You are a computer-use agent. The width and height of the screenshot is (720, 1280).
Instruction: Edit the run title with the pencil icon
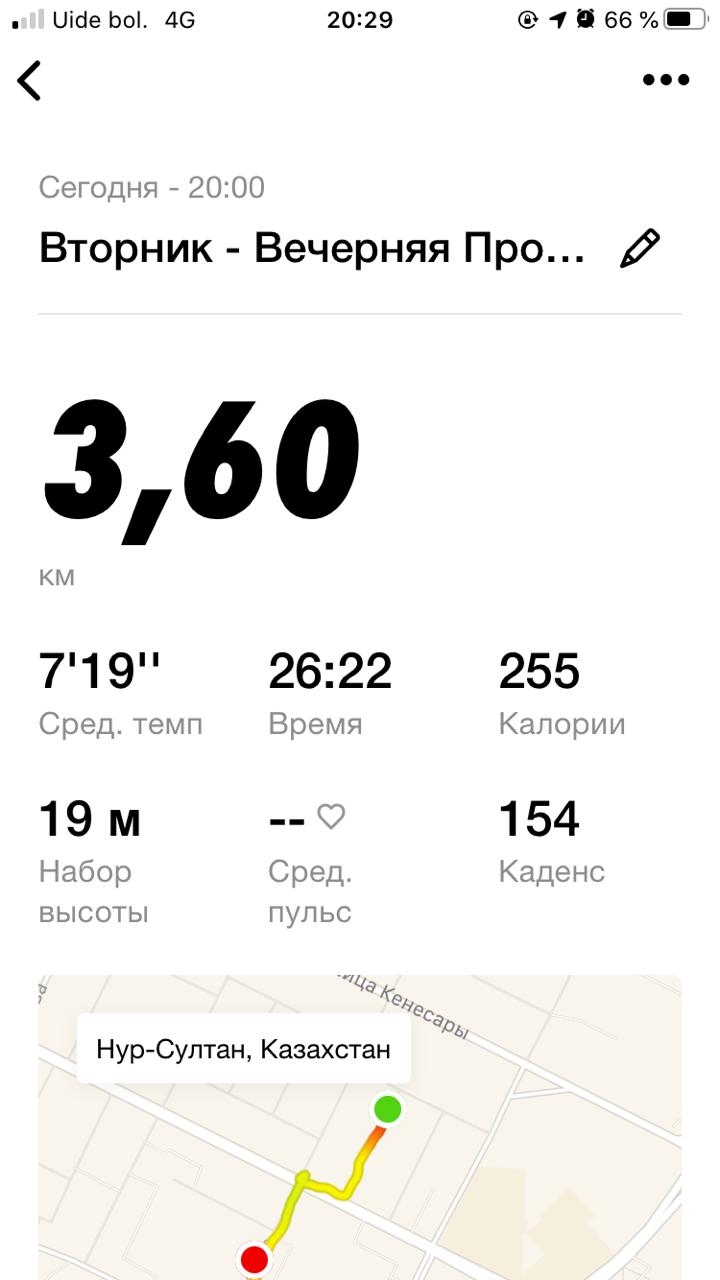[x=640, y=248]
